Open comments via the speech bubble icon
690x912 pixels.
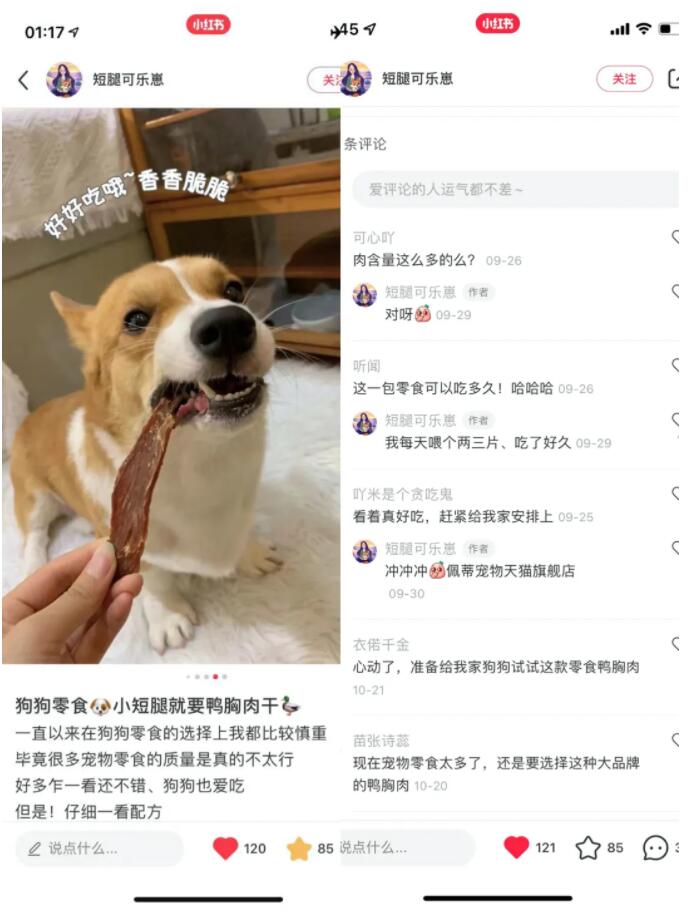[655, 847]
